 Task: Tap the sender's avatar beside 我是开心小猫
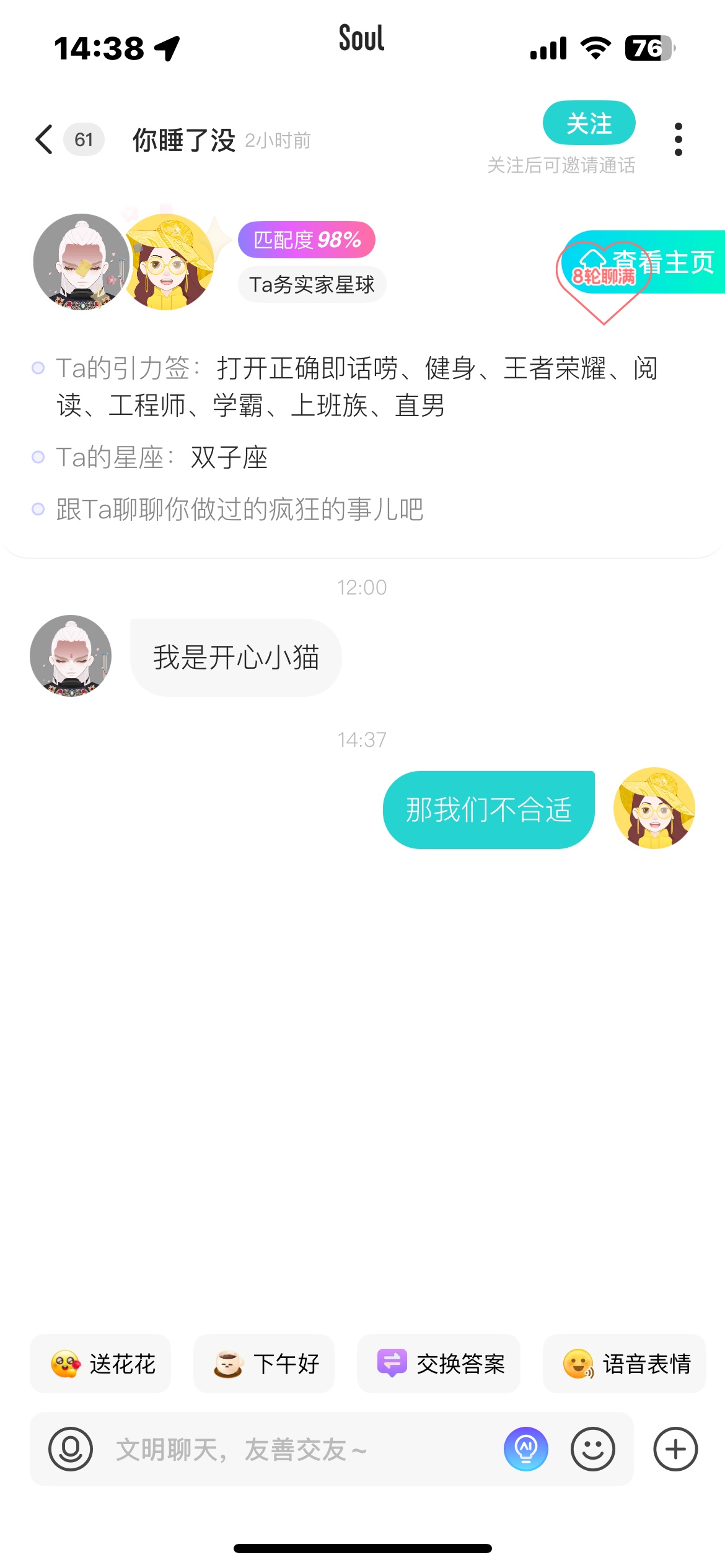(71, 656)
